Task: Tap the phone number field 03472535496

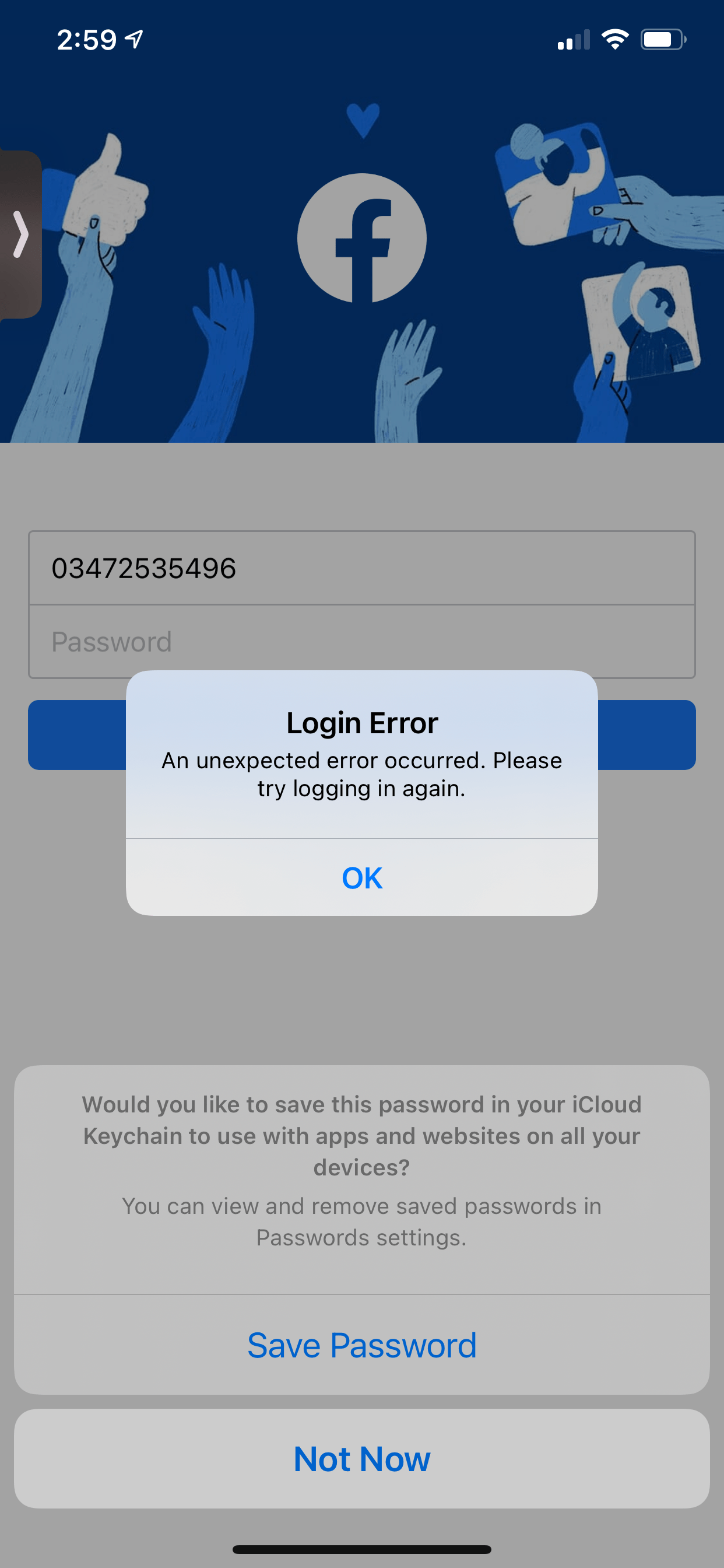Action: [362, 568]
